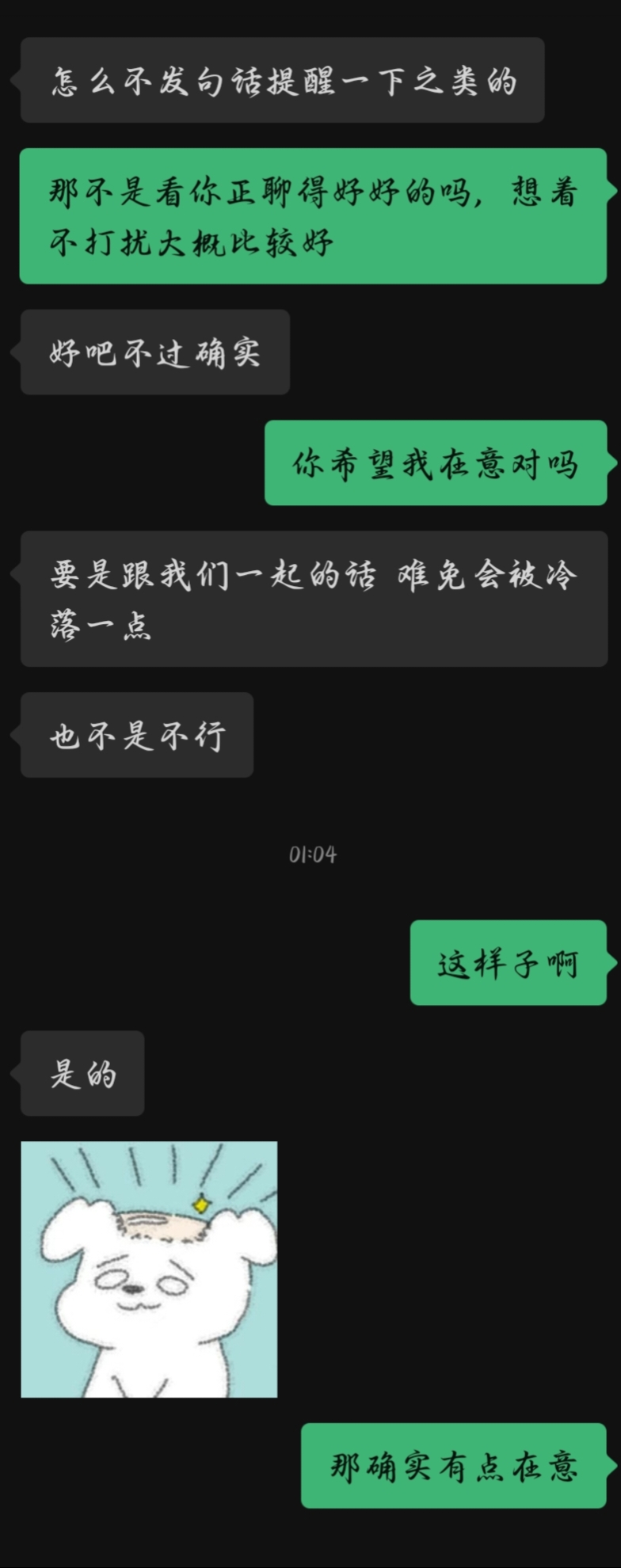Open the white dog sticker image
Viewport: 621px width, 1568px height.
click(149, 1269)
